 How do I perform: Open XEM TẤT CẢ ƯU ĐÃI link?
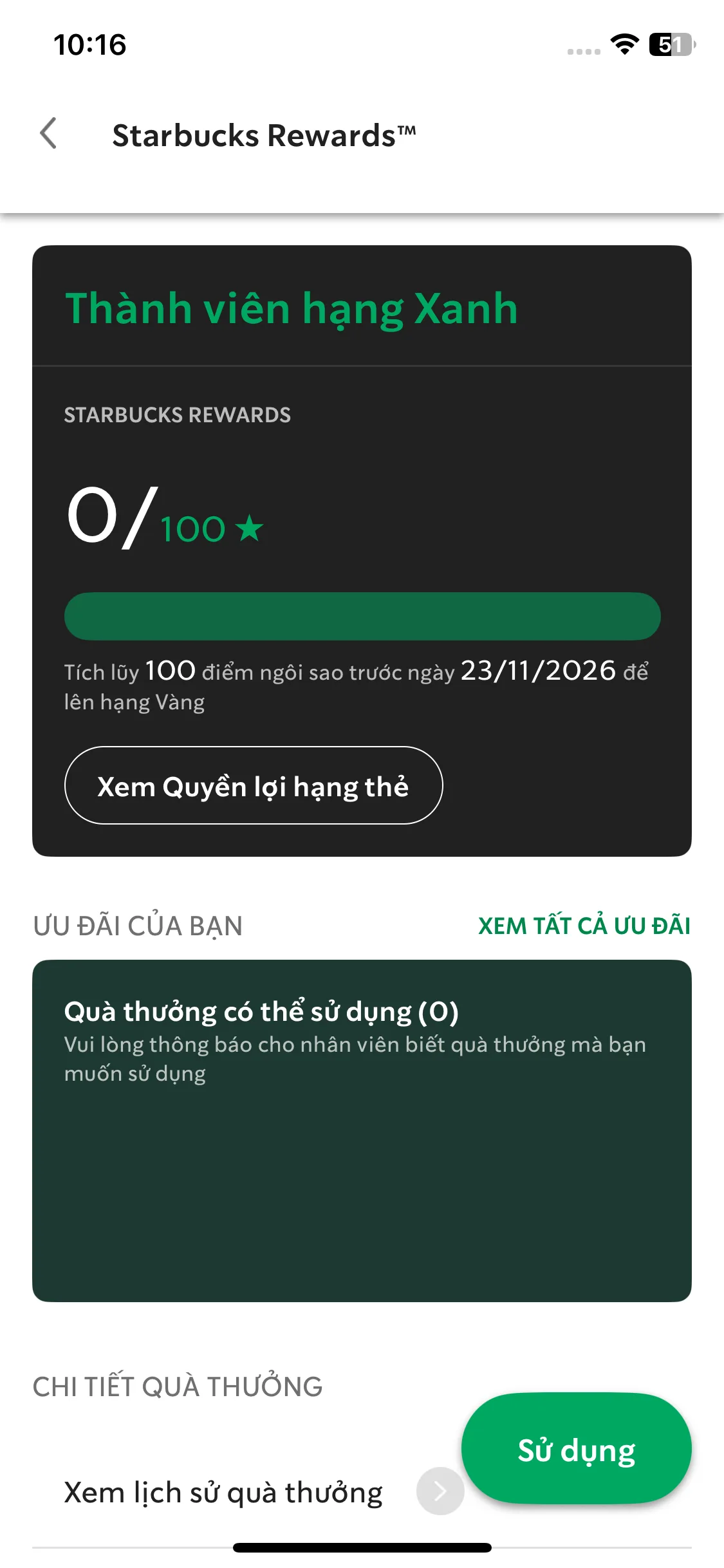click(584, 926)
